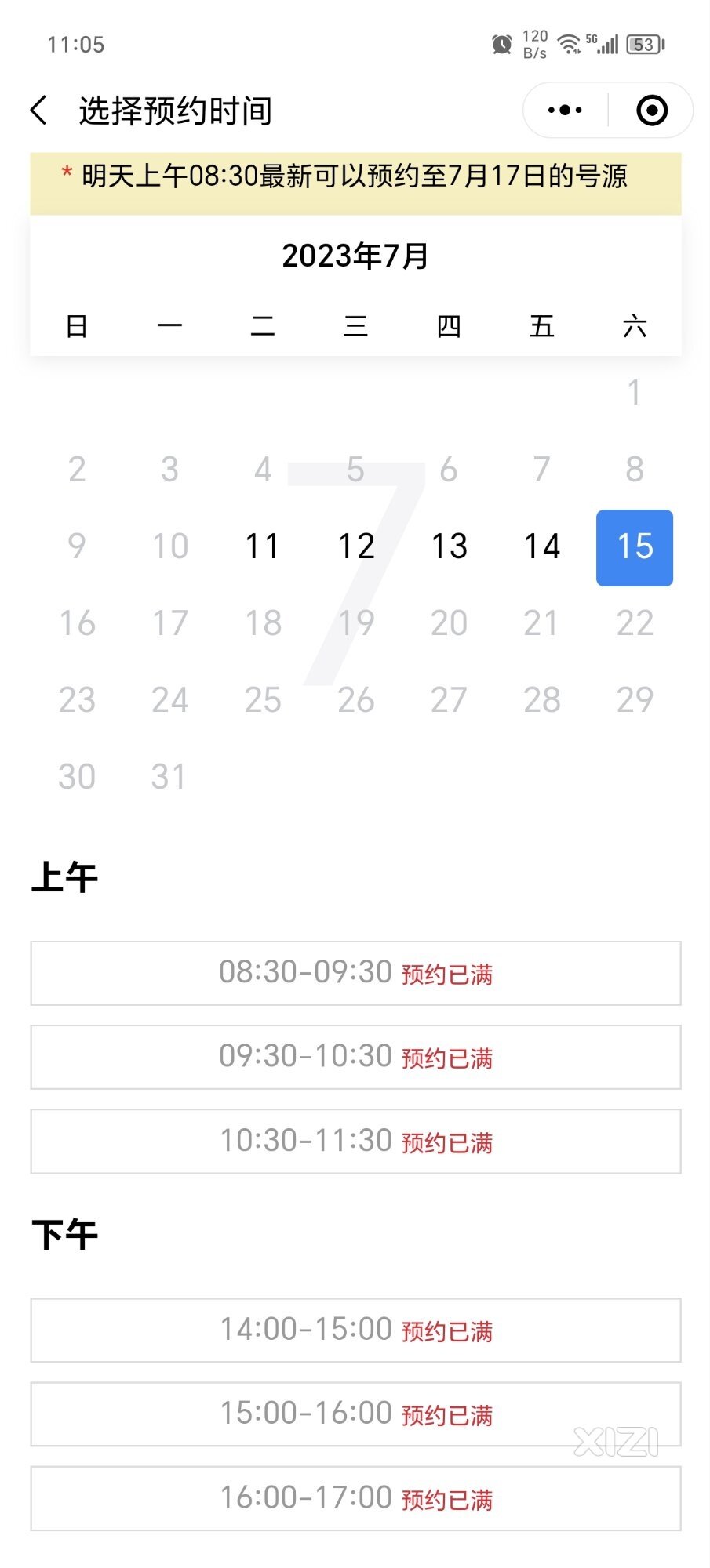Select the 14:00-15:00 afternoon slot
This screenshot has height=1568, width=710.
pyautogui.click(x=355, y=1330)
